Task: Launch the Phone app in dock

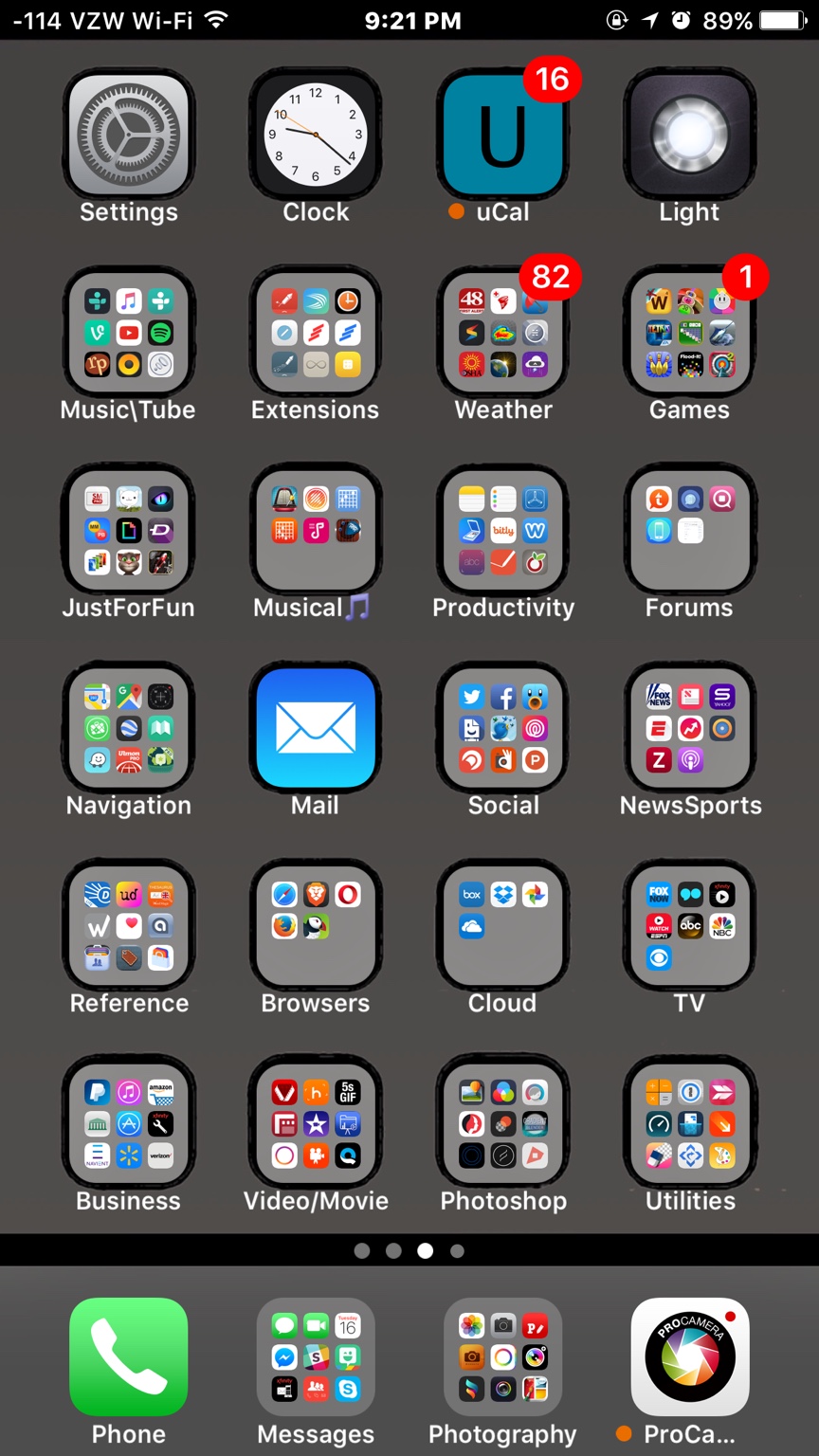Action: click(129, 1356)
